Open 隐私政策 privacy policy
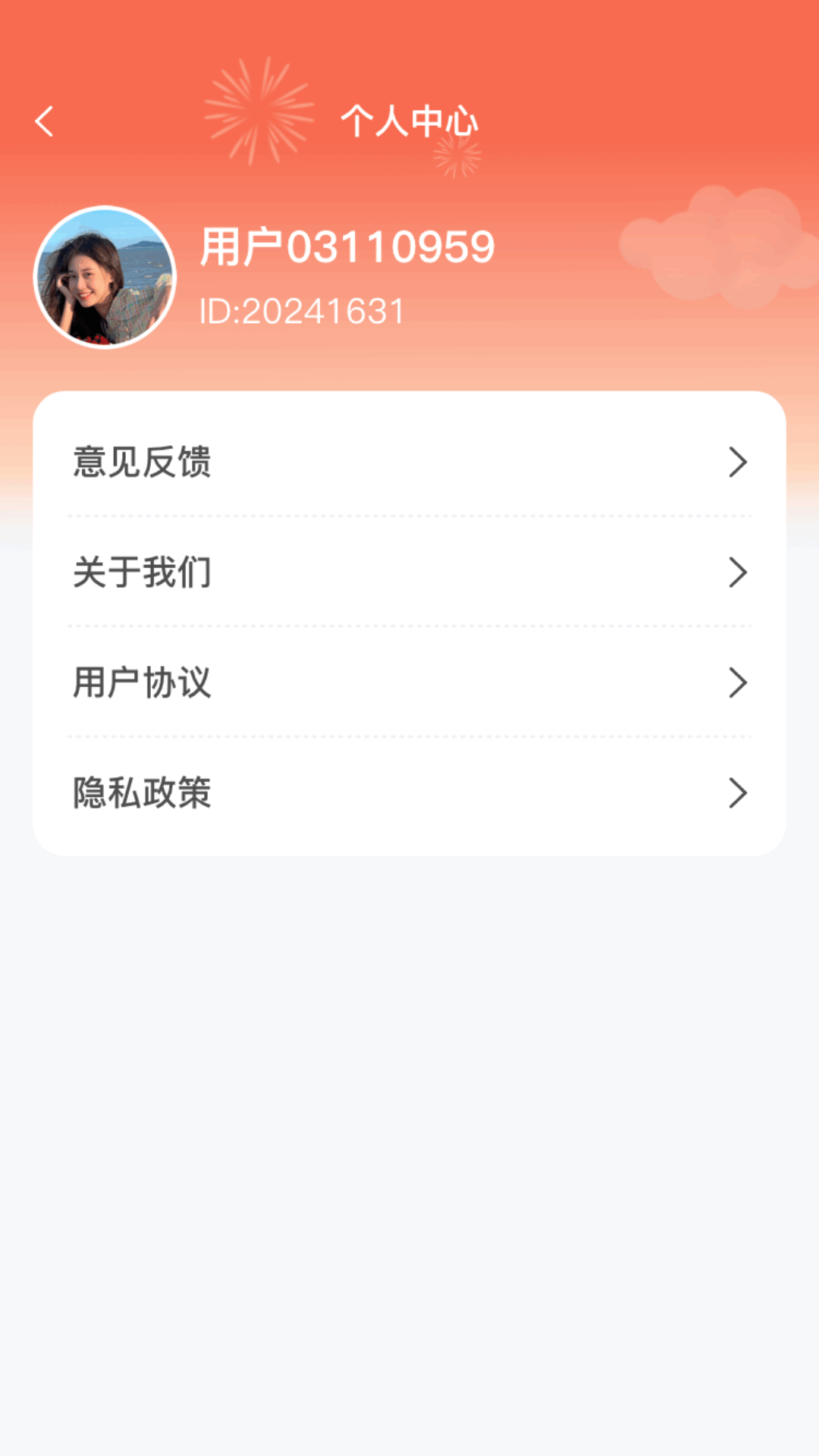This screenshot has width=819, height=1456. tap(409, 793)
